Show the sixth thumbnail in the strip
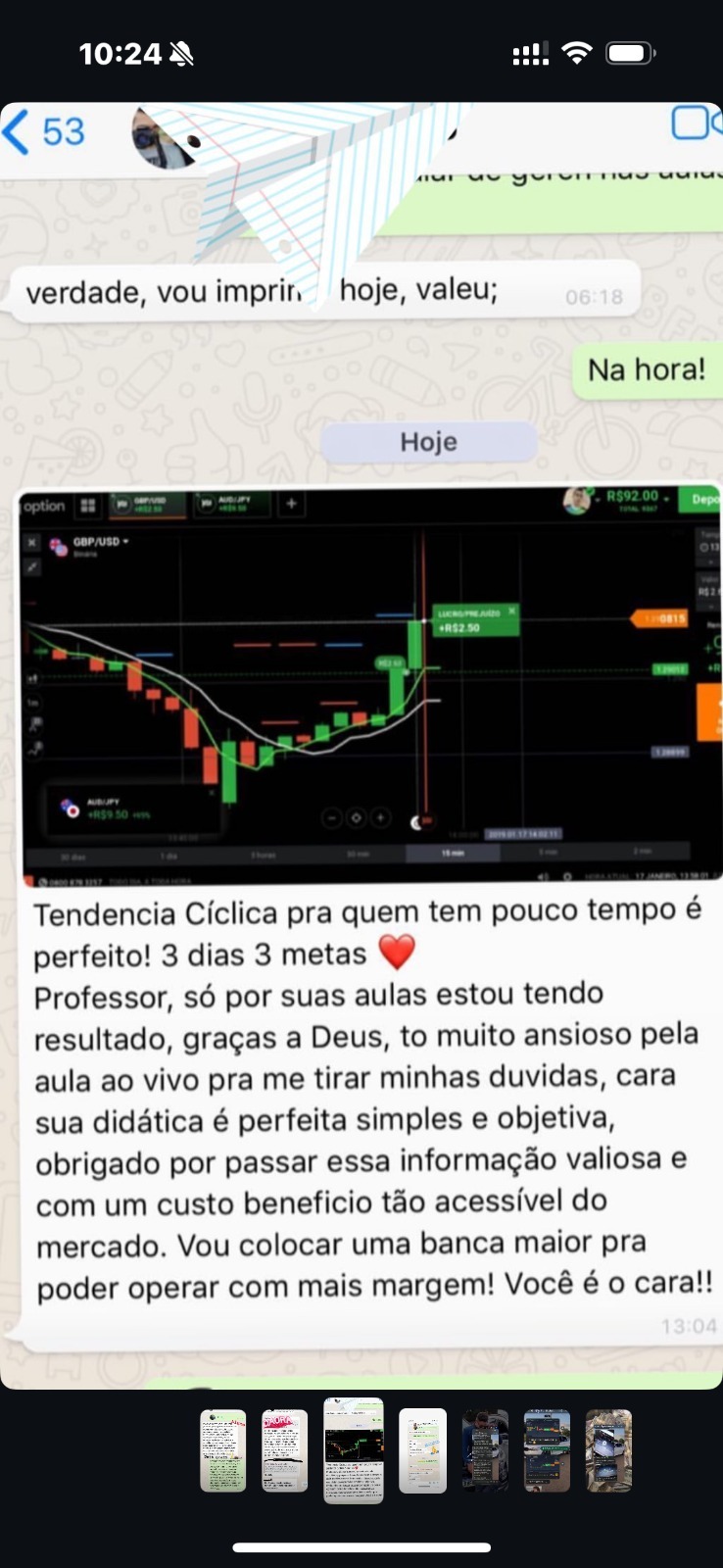The width and height of the screenshot is (723, 1568). pyautogui.click(x=547, y=1451)
